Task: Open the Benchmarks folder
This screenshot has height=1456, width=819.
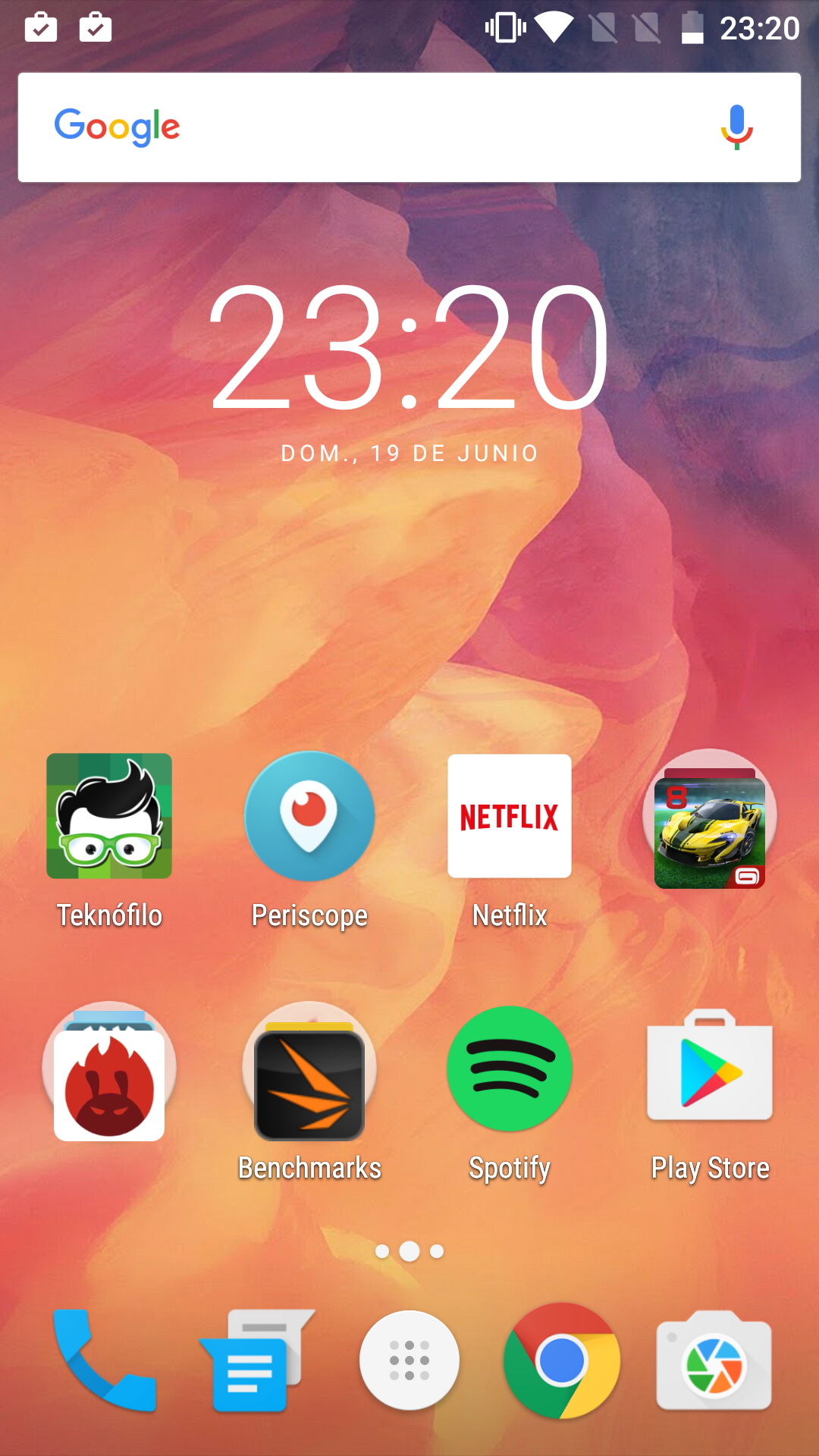Action: 309,1071
